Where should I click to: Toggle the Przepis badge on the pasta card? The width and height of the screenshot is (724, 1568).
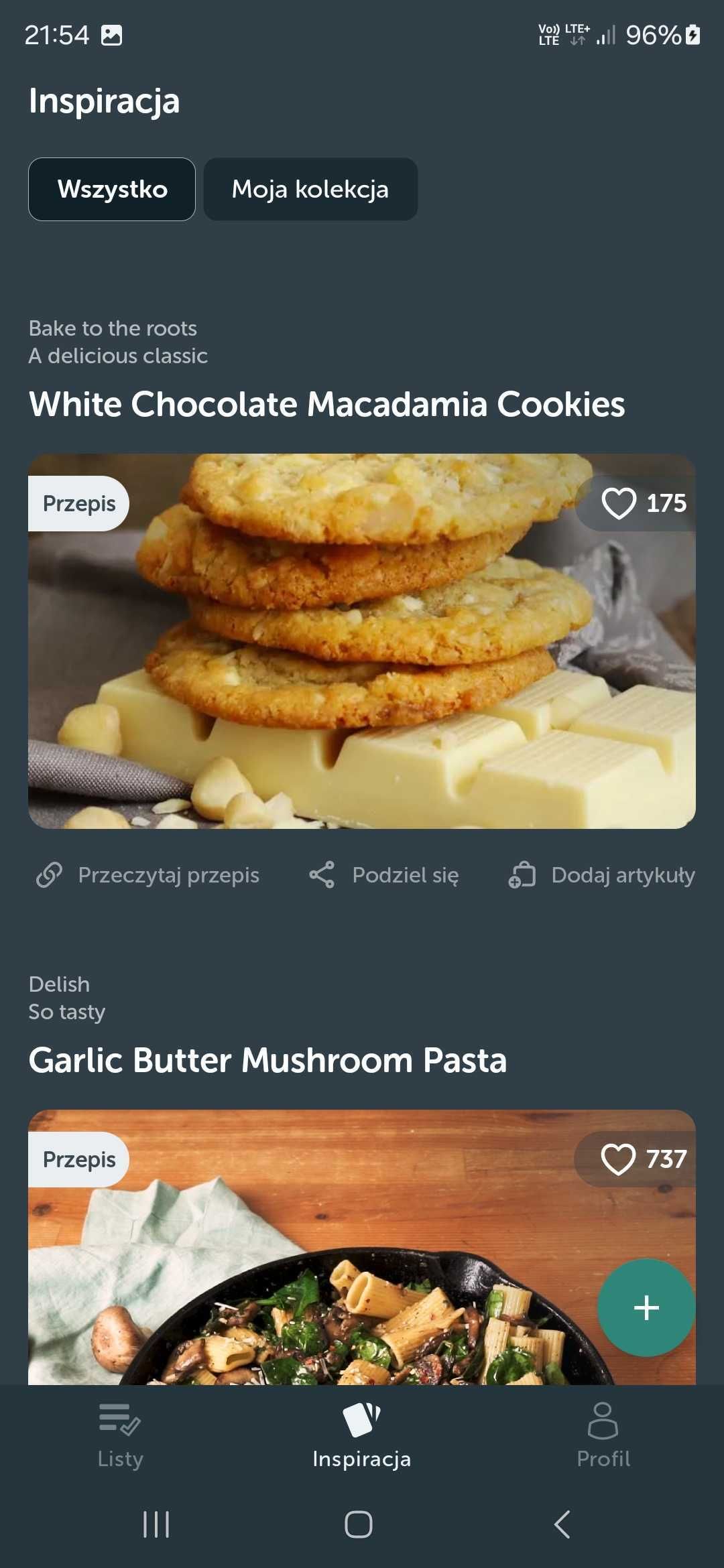(x=78, y=1159)
